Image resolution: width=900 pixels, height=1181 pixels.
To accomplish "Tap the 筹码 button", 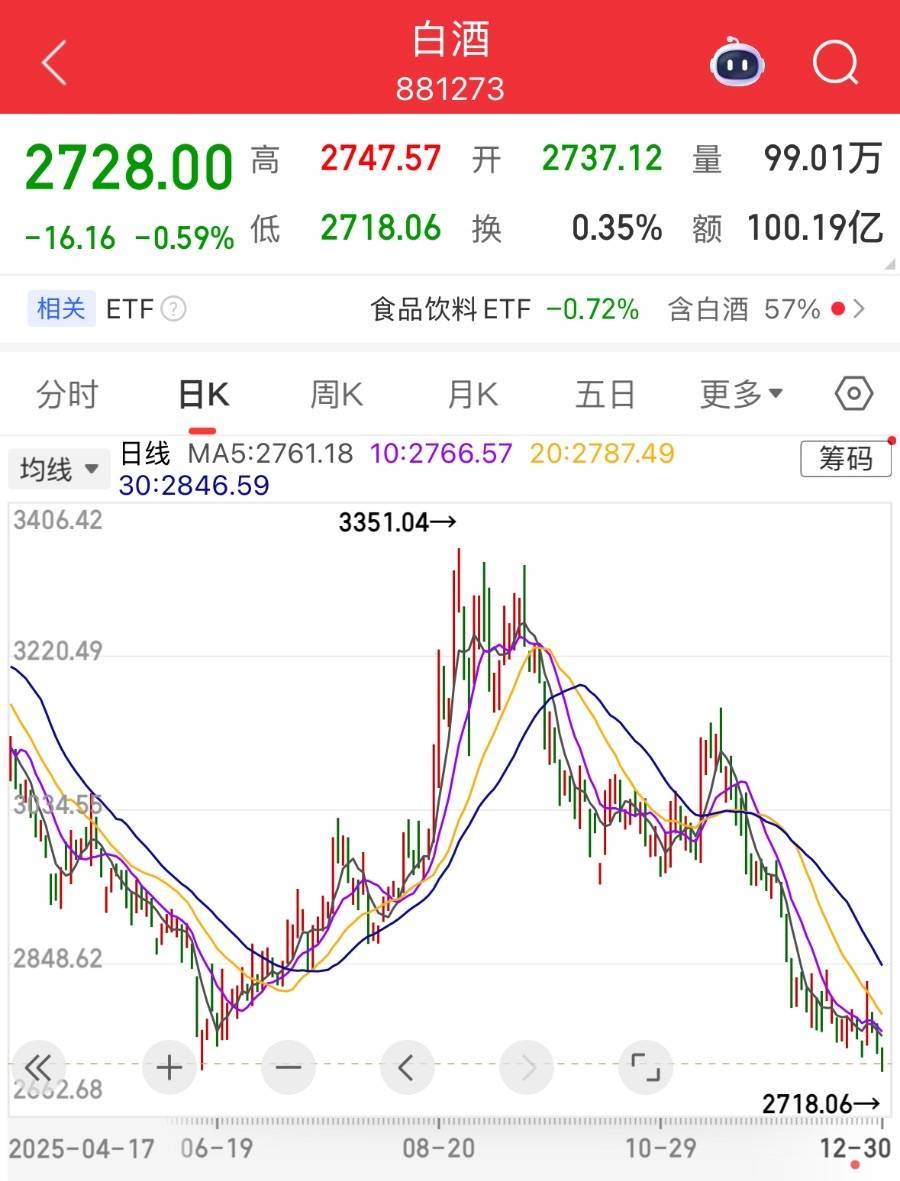I will pyautogui.click(x=845, y=459).
